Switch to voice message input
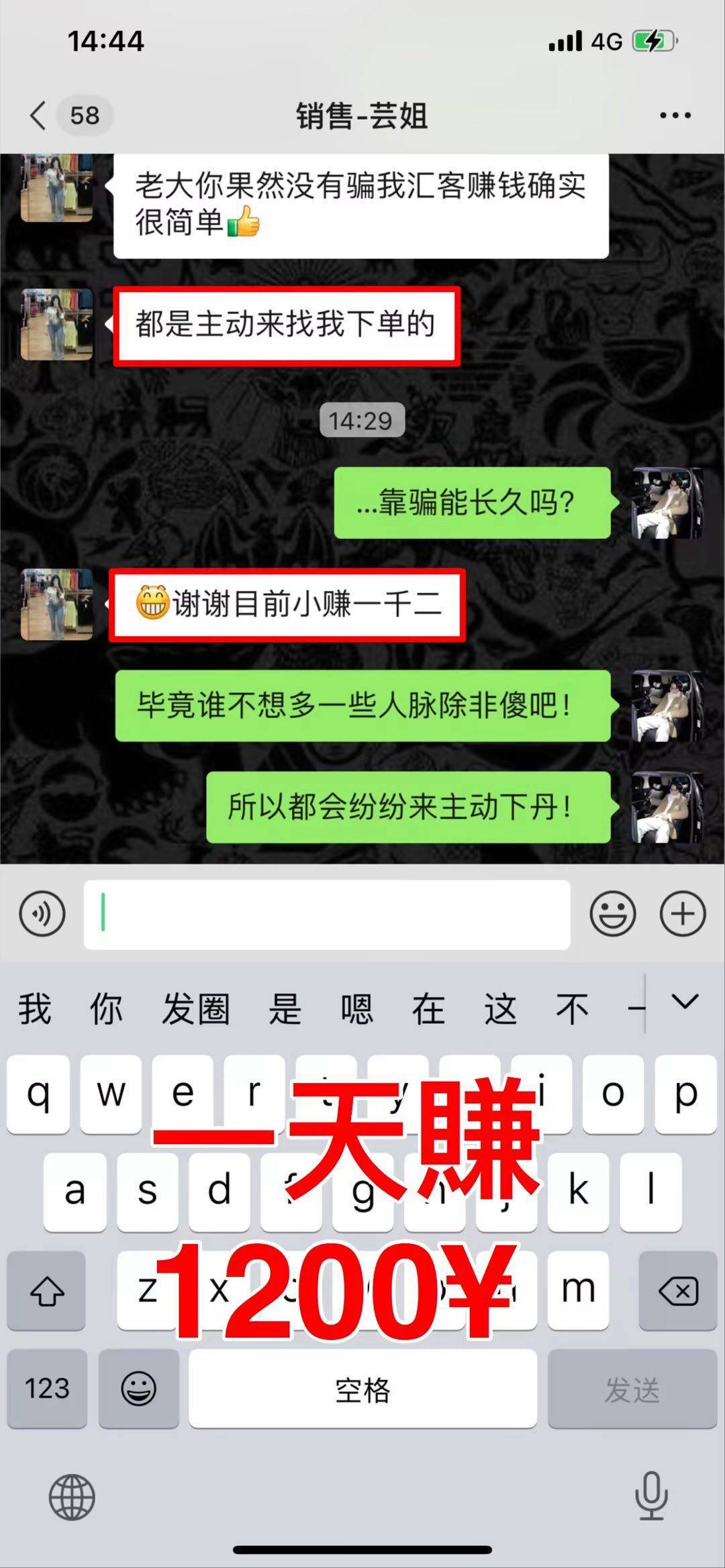This screenshot has height=1568, width=725. [x=42, y=913]
